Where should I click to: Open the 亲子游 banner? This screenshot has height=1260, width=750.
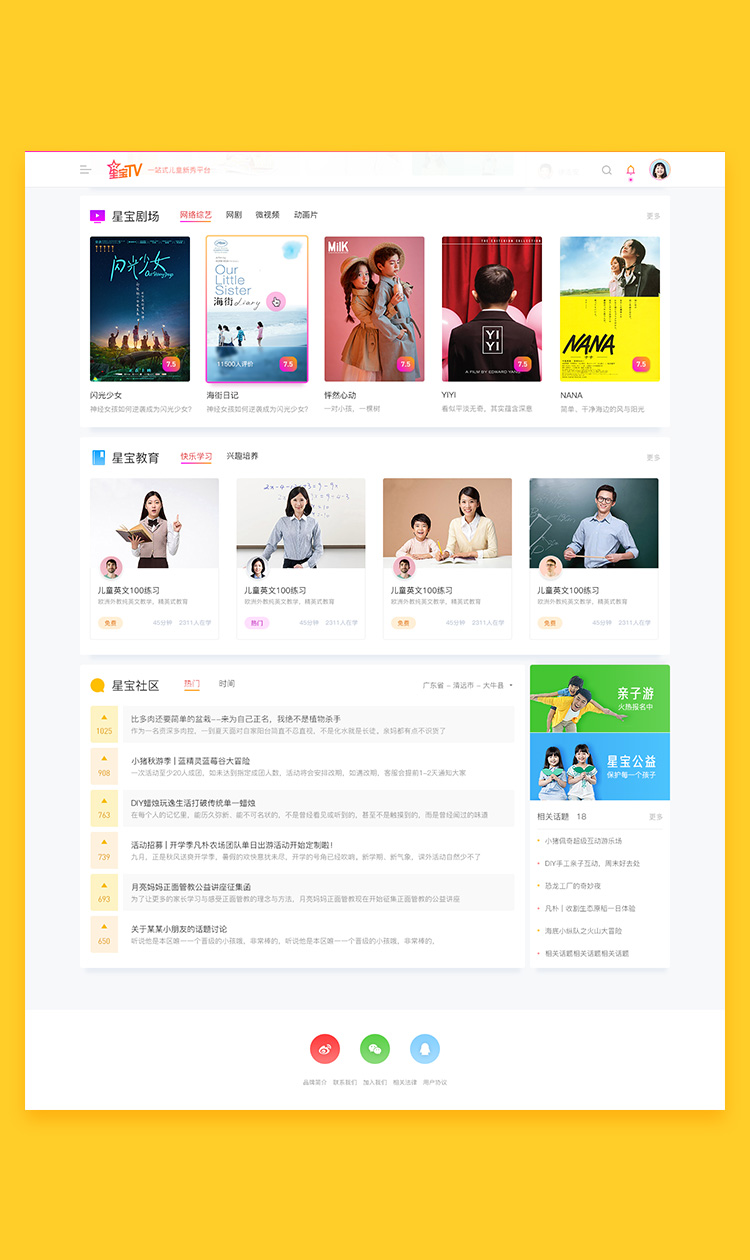pyautogui.click(x=599, y=698)
